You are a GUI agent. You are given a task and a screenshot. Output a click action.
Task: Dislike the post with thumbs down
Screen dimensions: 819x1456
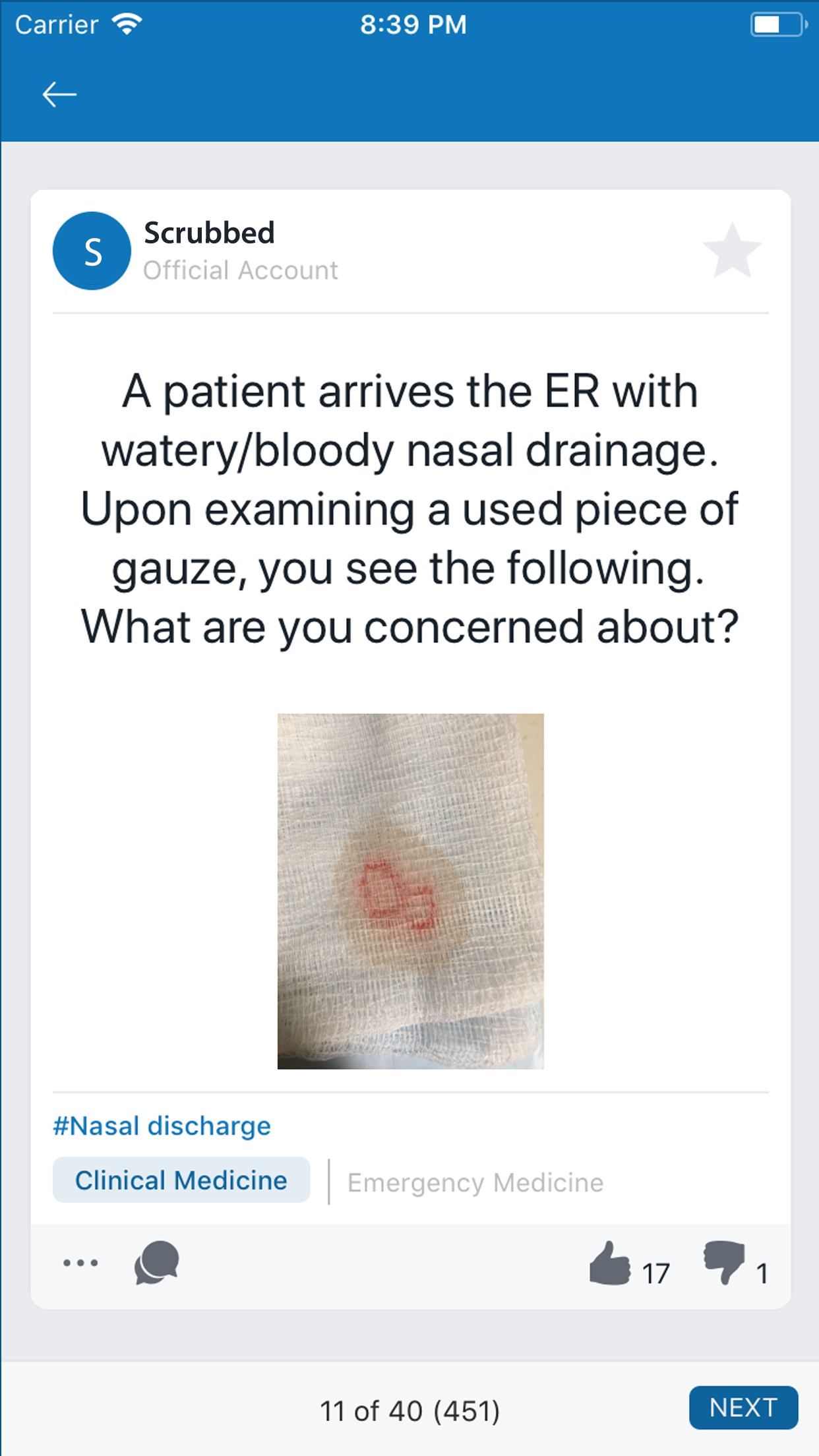[724, 1262]
